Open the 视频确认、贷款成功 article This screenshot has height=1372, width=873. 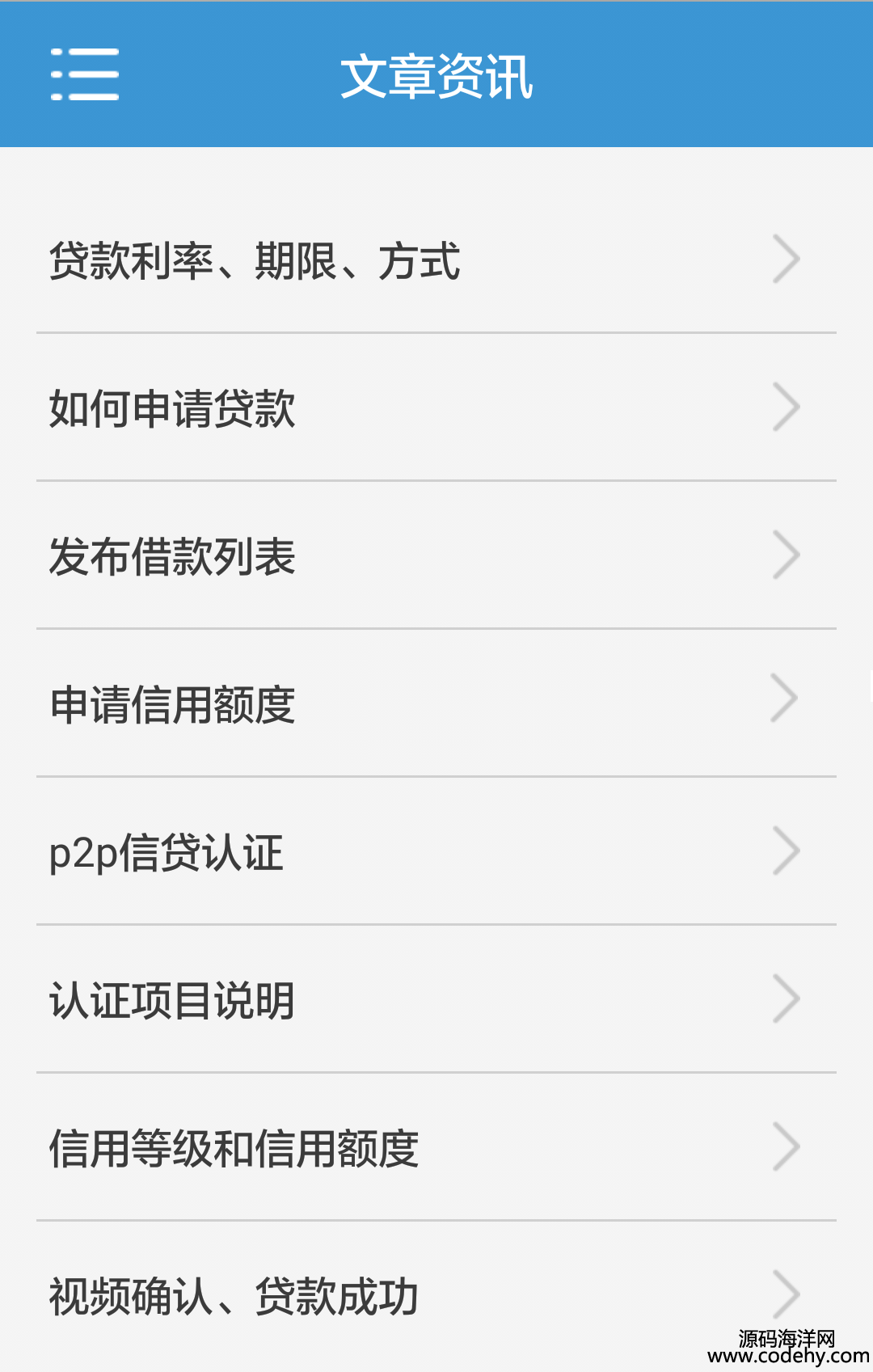coord(436,1295)
